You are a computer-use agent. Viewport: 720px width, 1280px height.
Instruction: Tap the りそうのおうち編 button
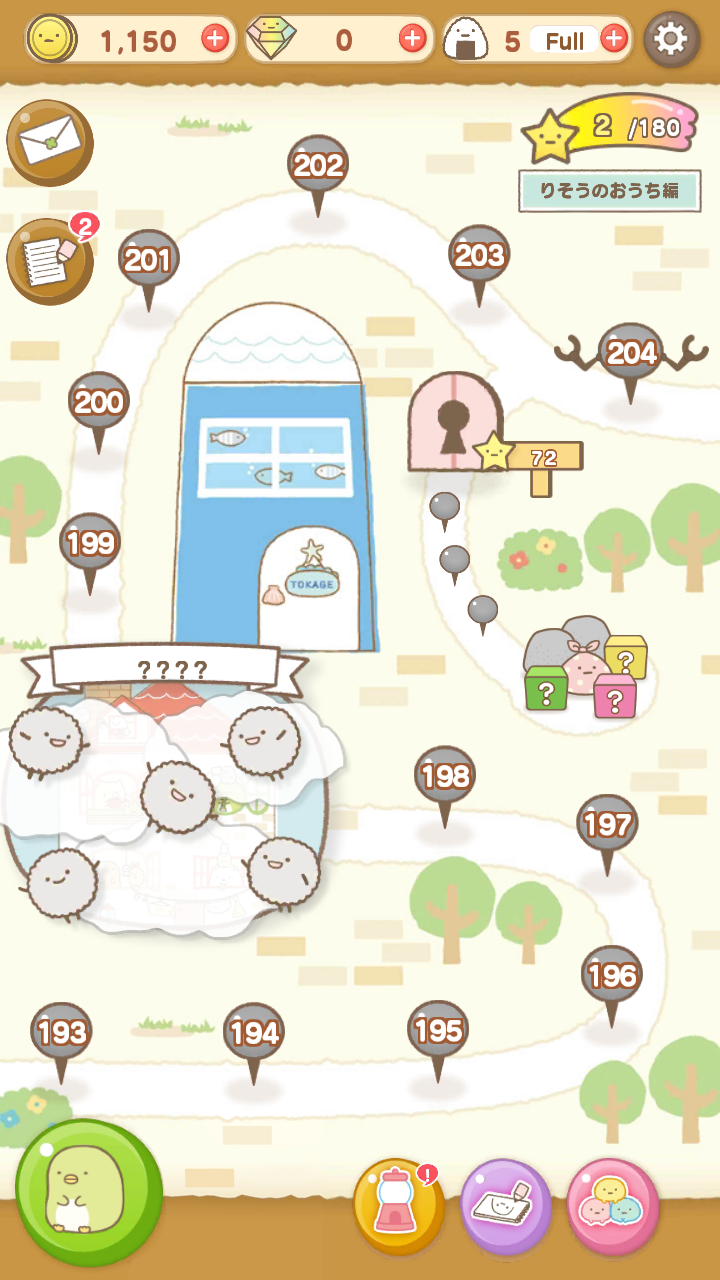pyautogui.click(x=609, y=190)
